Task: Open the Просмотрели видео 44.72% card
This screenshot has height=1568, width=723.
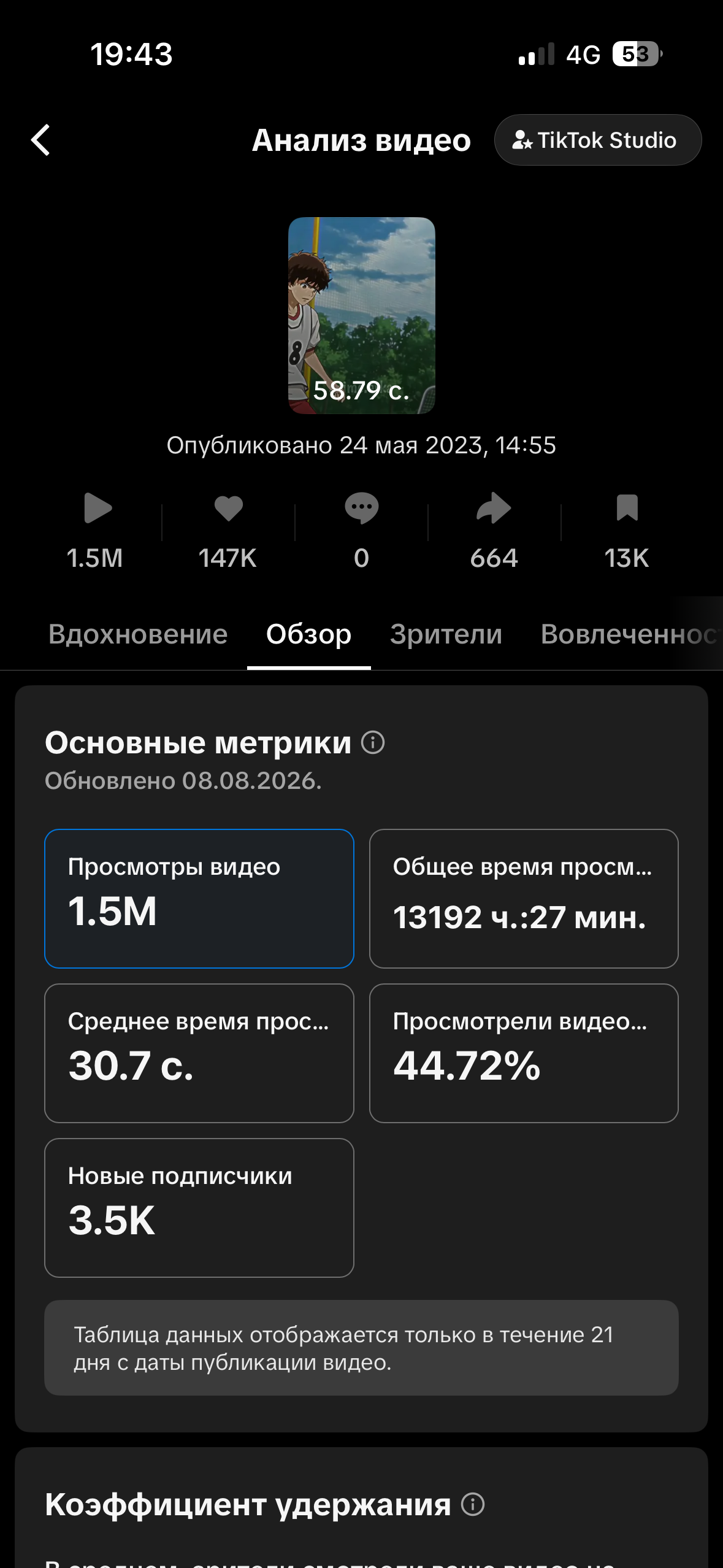Action: click(524, 1053)
